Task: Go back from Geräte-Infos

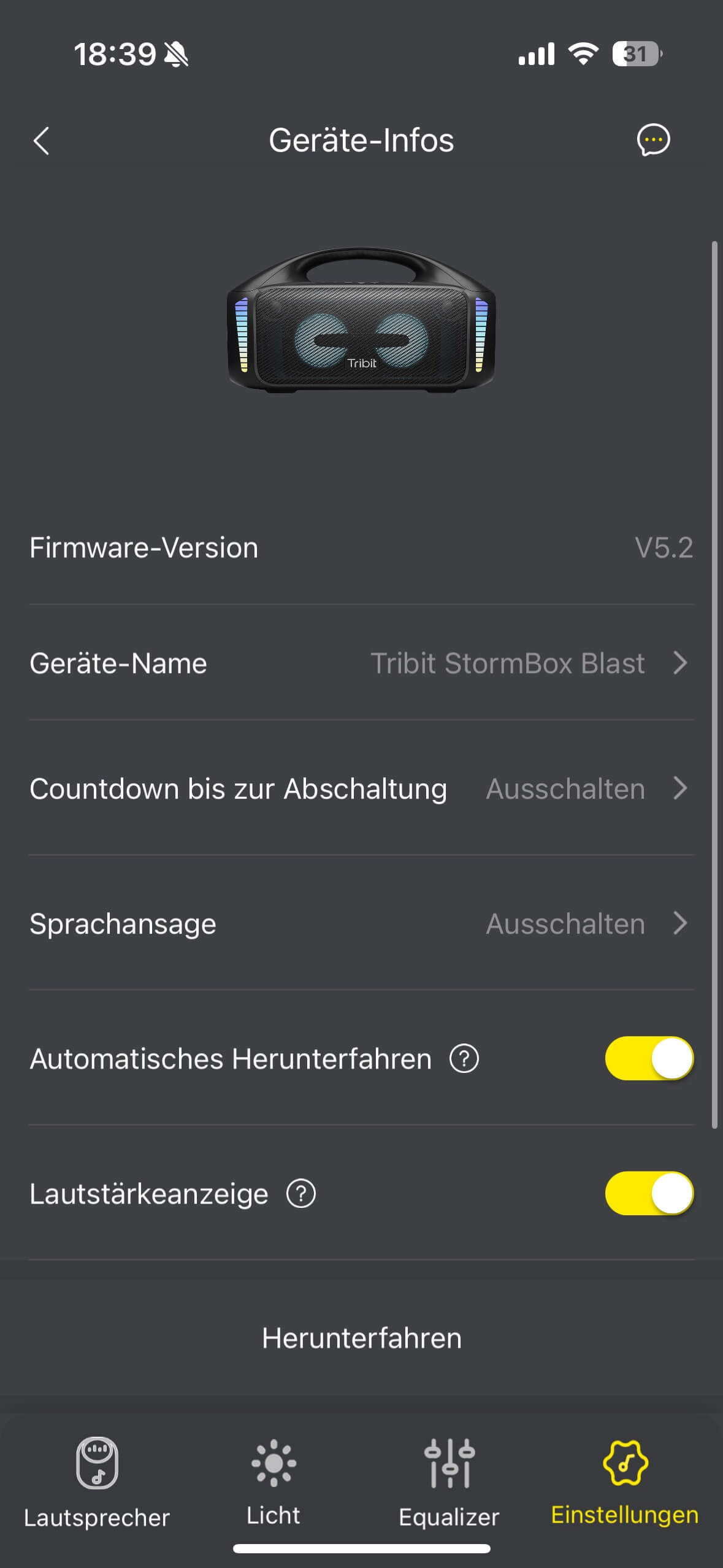Action: (41, 141)
